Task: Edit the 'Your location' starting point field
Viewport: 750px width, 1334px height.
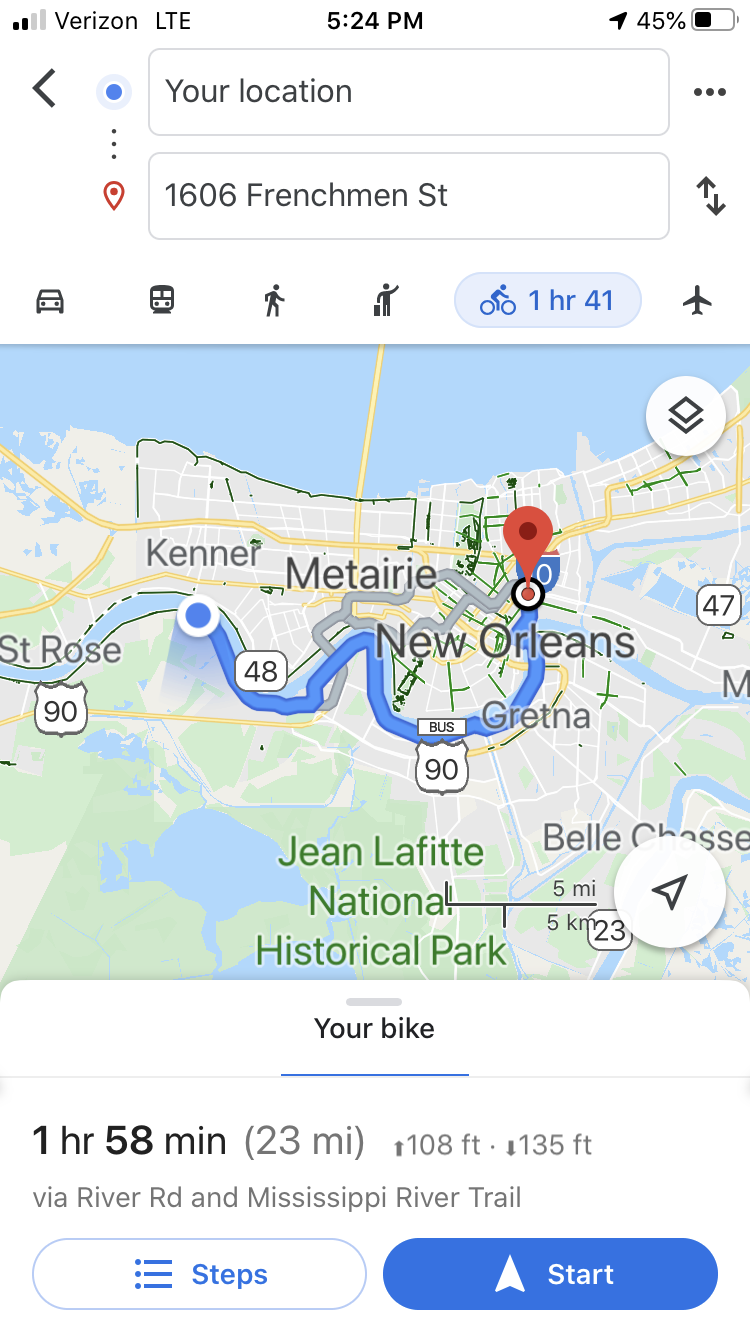Action: point(408,92)
